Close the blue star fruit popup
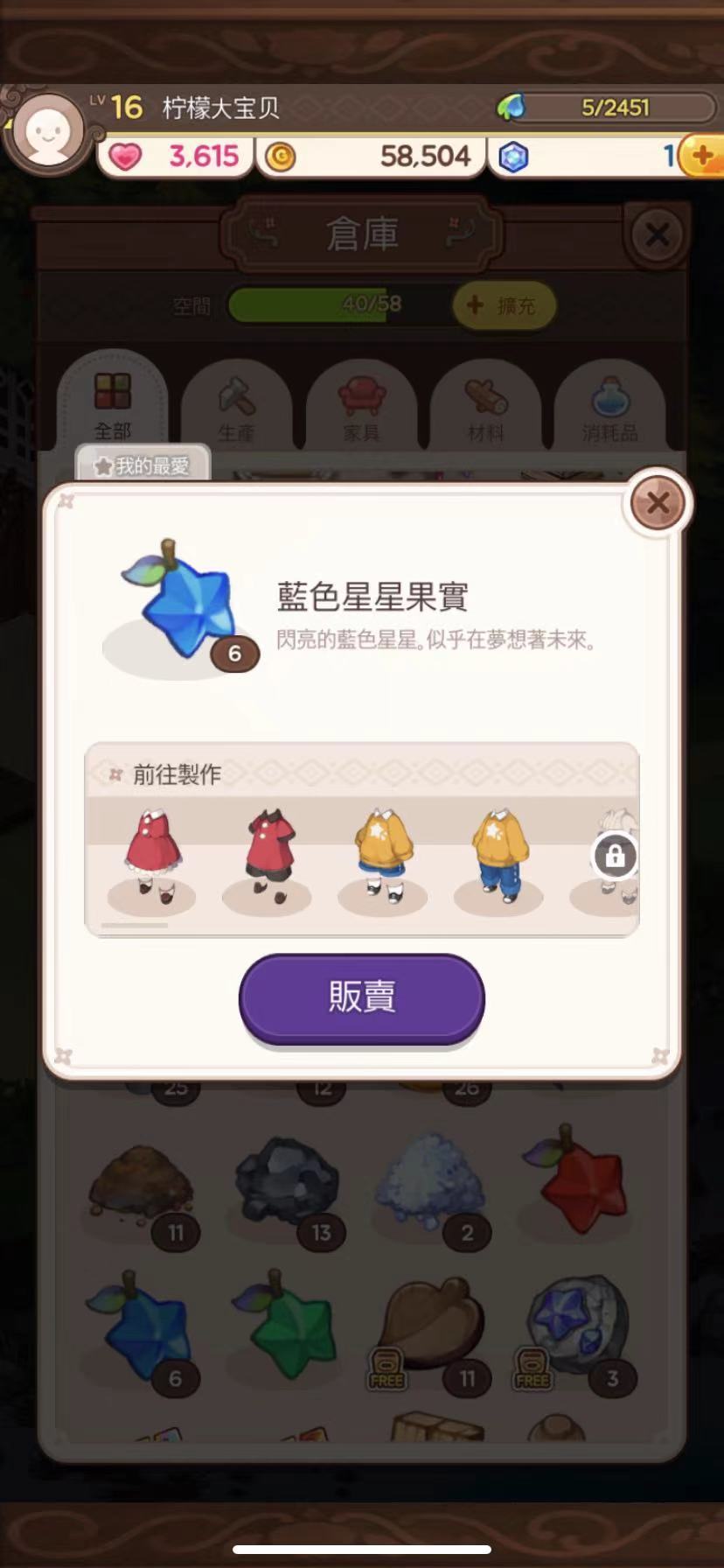The width and height of the screenshot is (724, 1568). 658,503
